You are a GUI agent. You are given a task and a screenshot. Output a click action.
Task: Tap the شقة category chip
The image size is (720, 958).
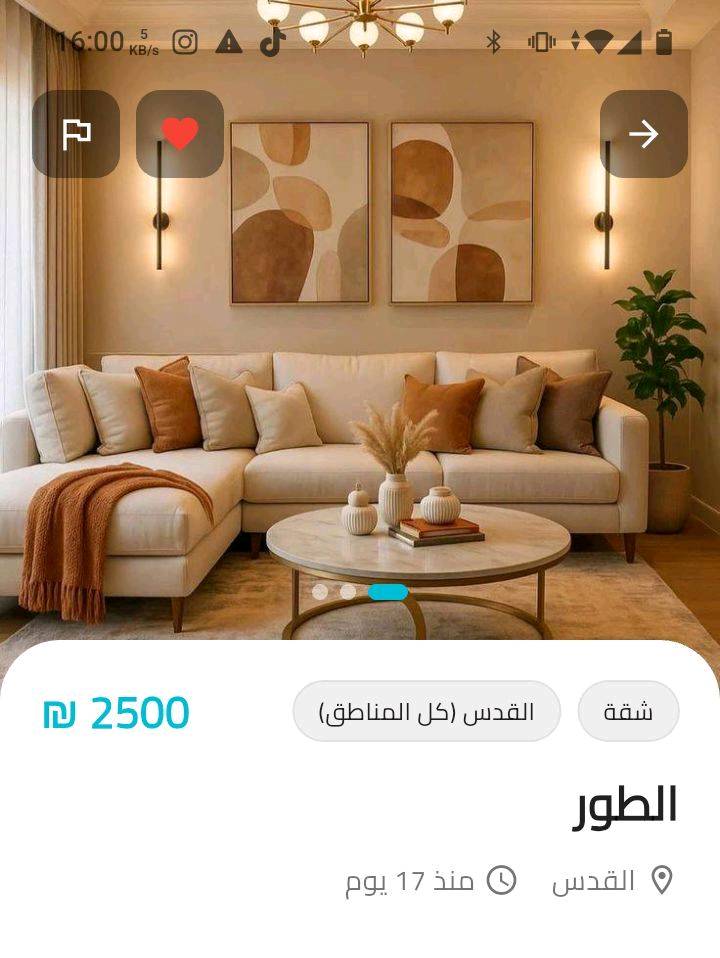click(x=628, y=712)
